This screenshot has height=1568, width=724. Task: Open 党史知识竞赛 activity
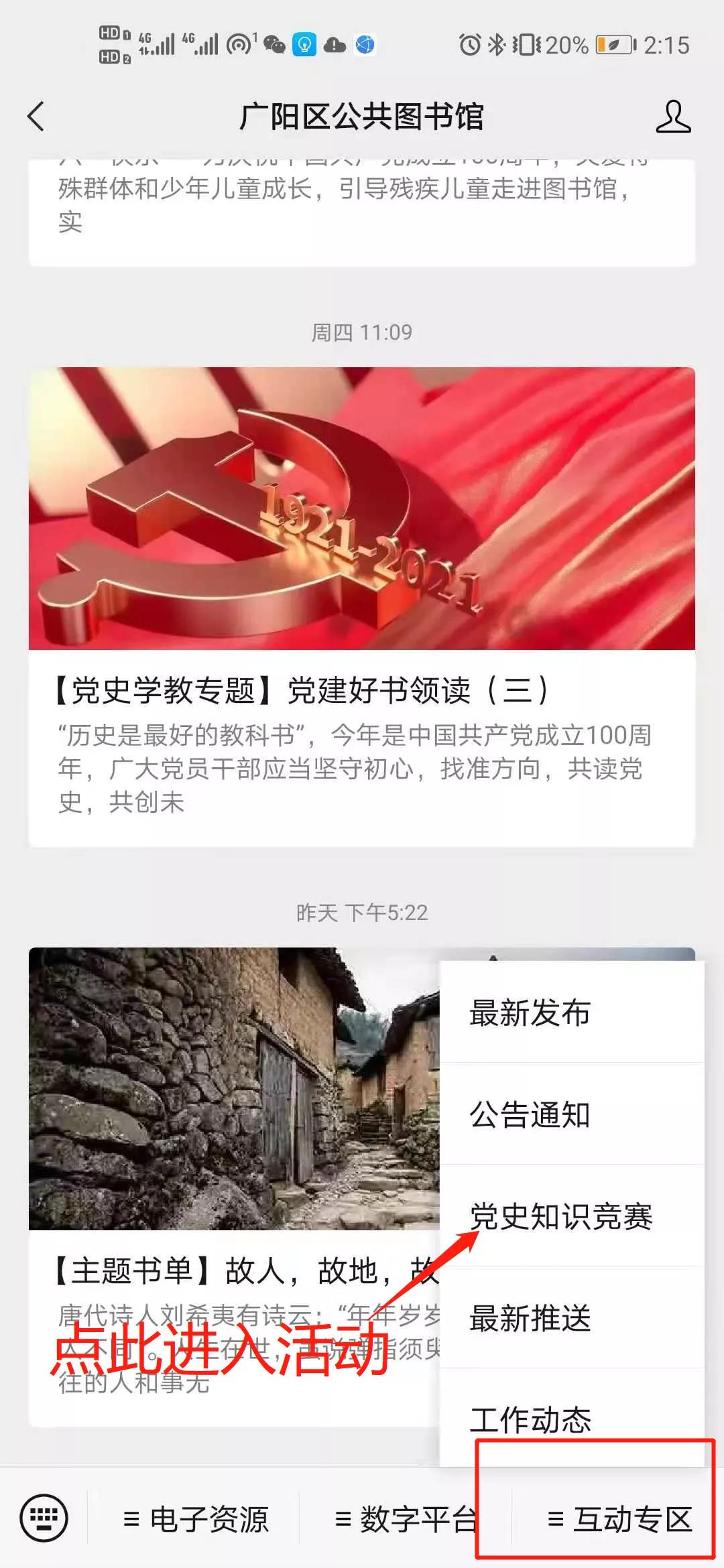pos(571,1216)
